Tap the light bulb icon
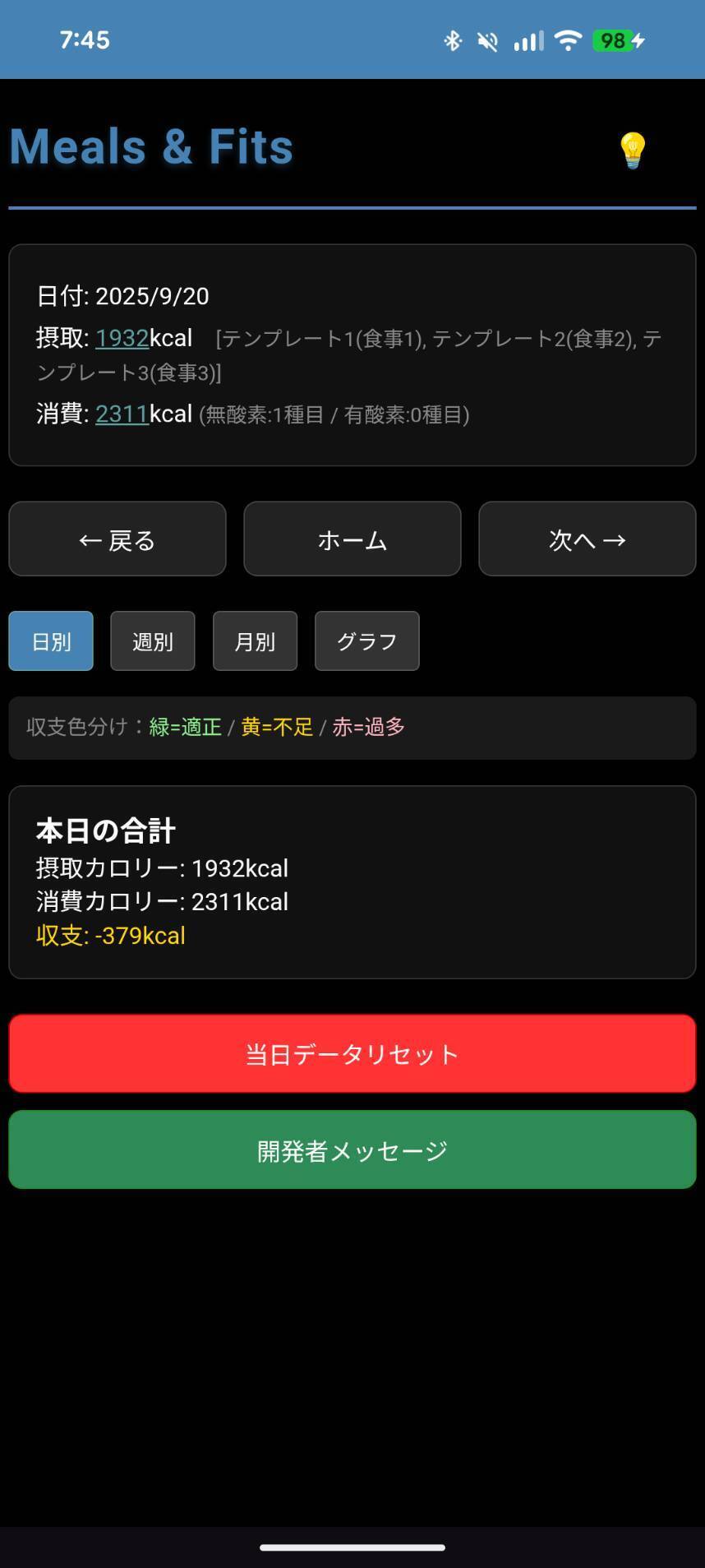Screen dimensions: 705x1568 pos(633,150)
